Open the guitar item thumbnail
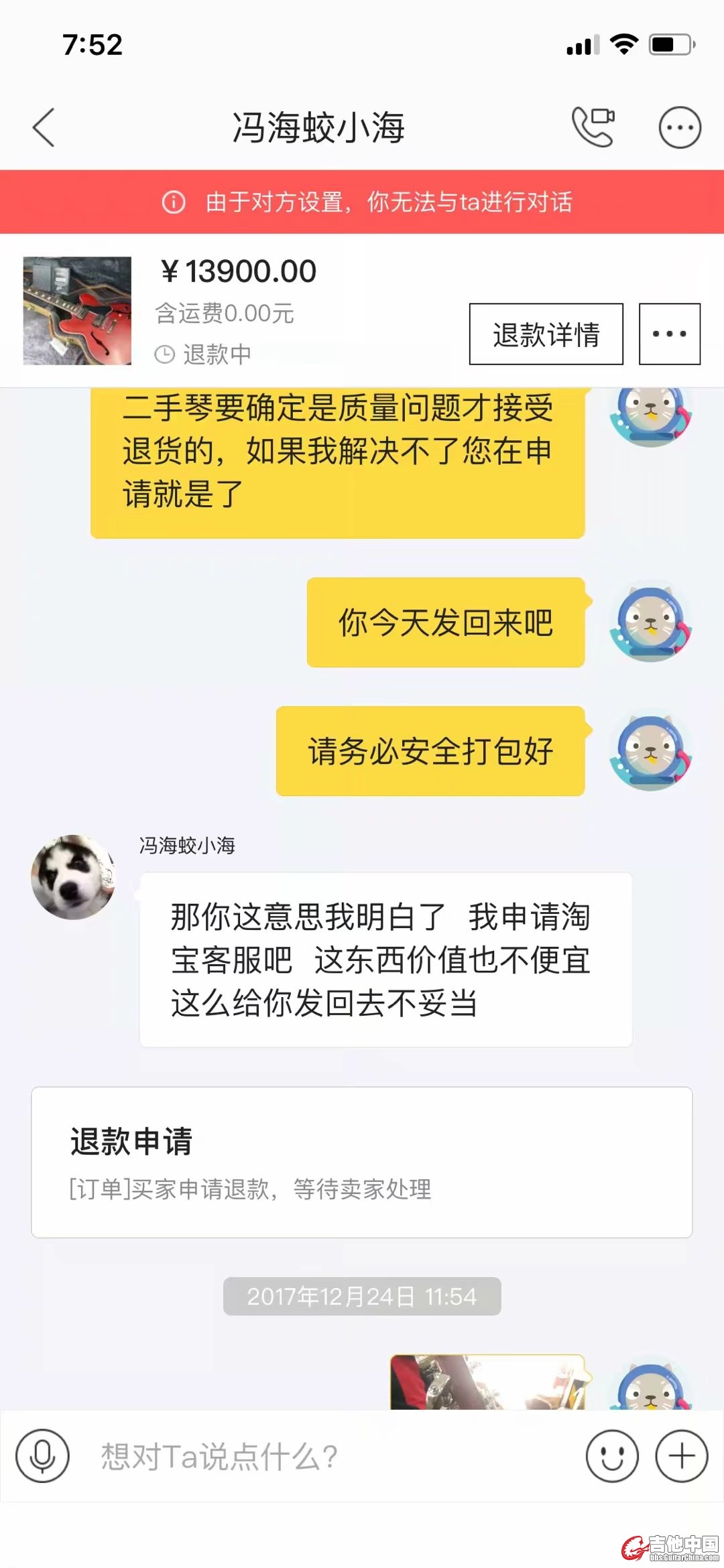 (x=77, y=311)
